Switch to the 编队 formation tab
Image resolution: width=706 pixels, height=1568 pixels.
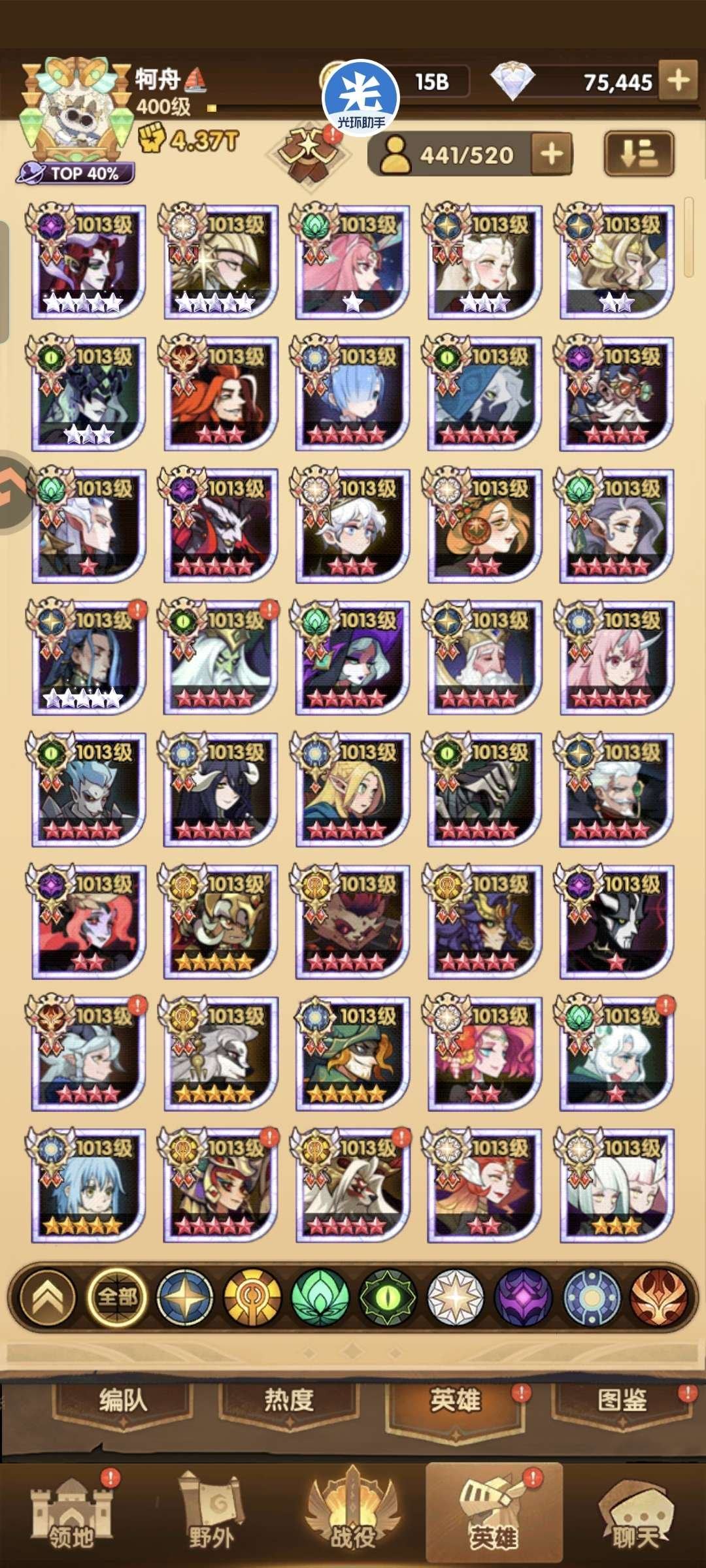[x=123, y=1400]
